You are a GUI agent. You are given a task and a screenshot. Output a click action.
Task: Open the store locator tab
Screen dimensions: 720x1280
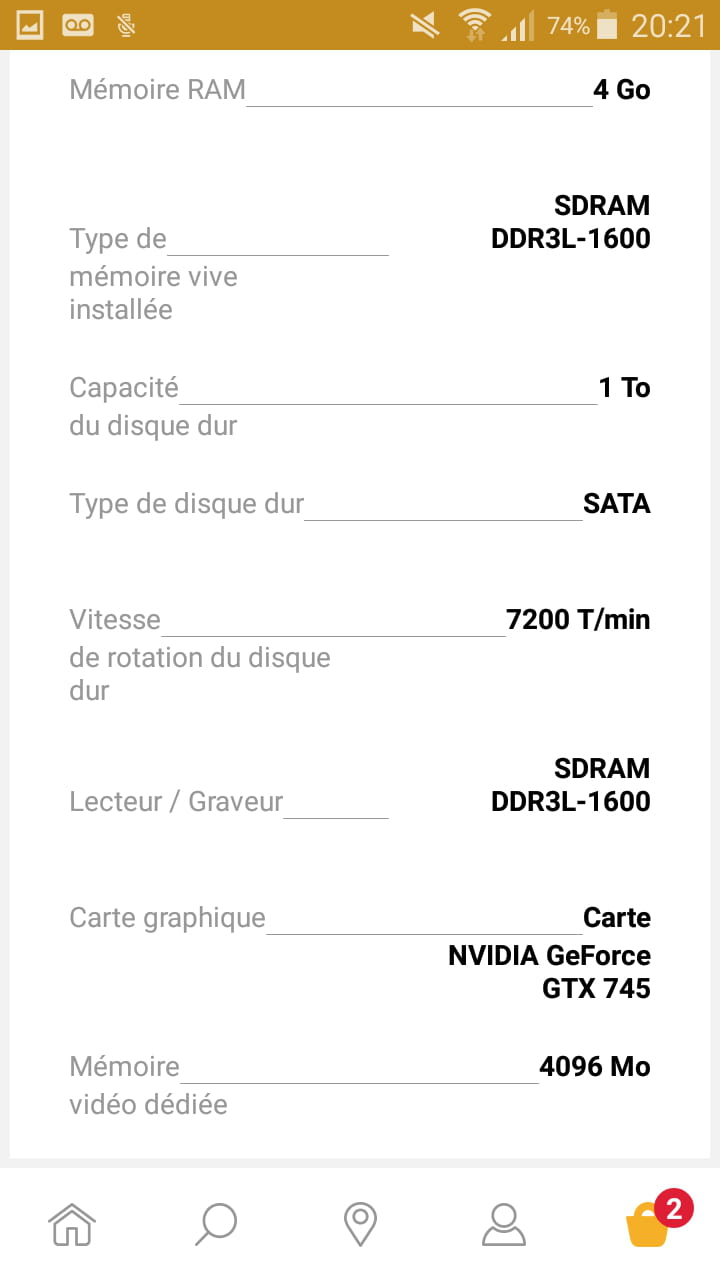[360, 1224]
